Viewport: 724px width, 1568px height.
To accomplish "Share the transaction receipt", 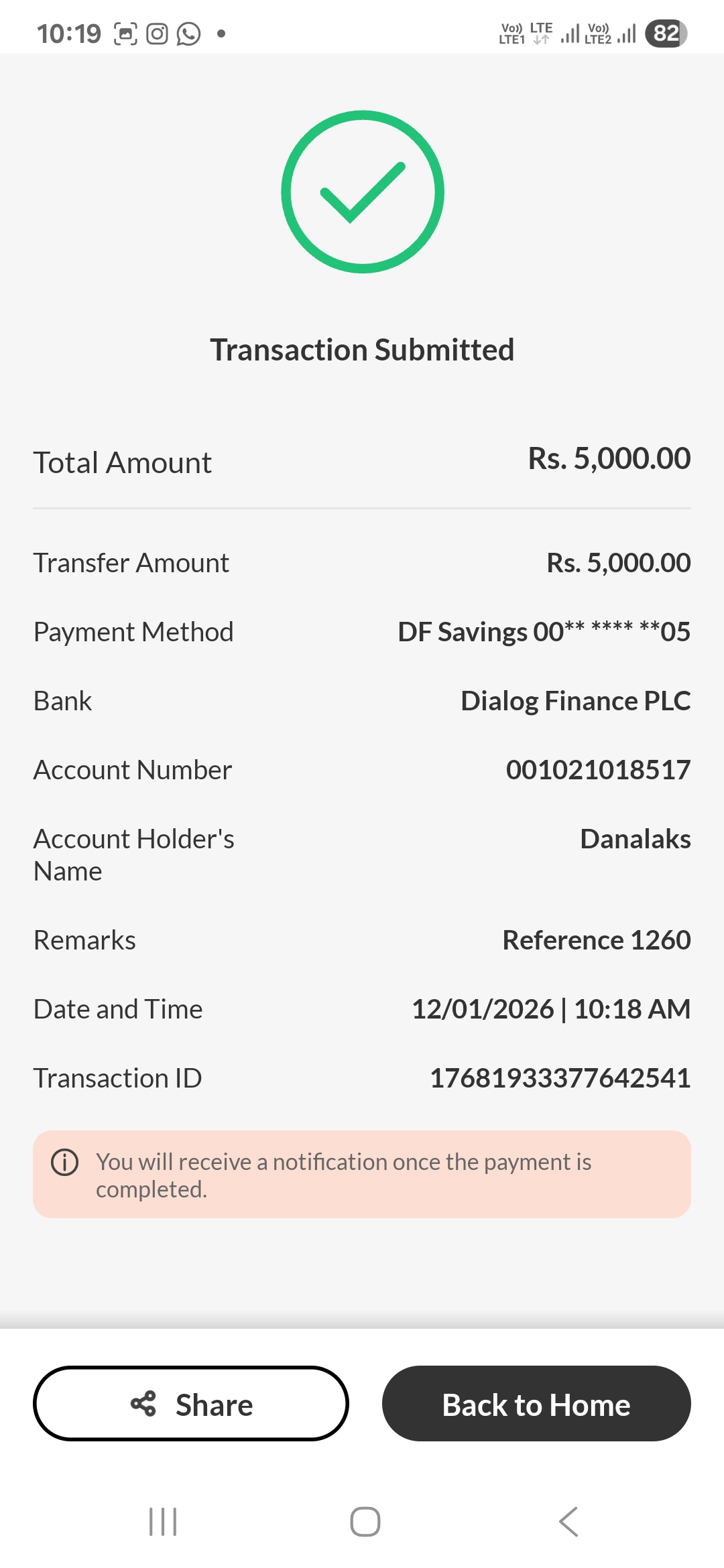I will (x=191, y=1404).
